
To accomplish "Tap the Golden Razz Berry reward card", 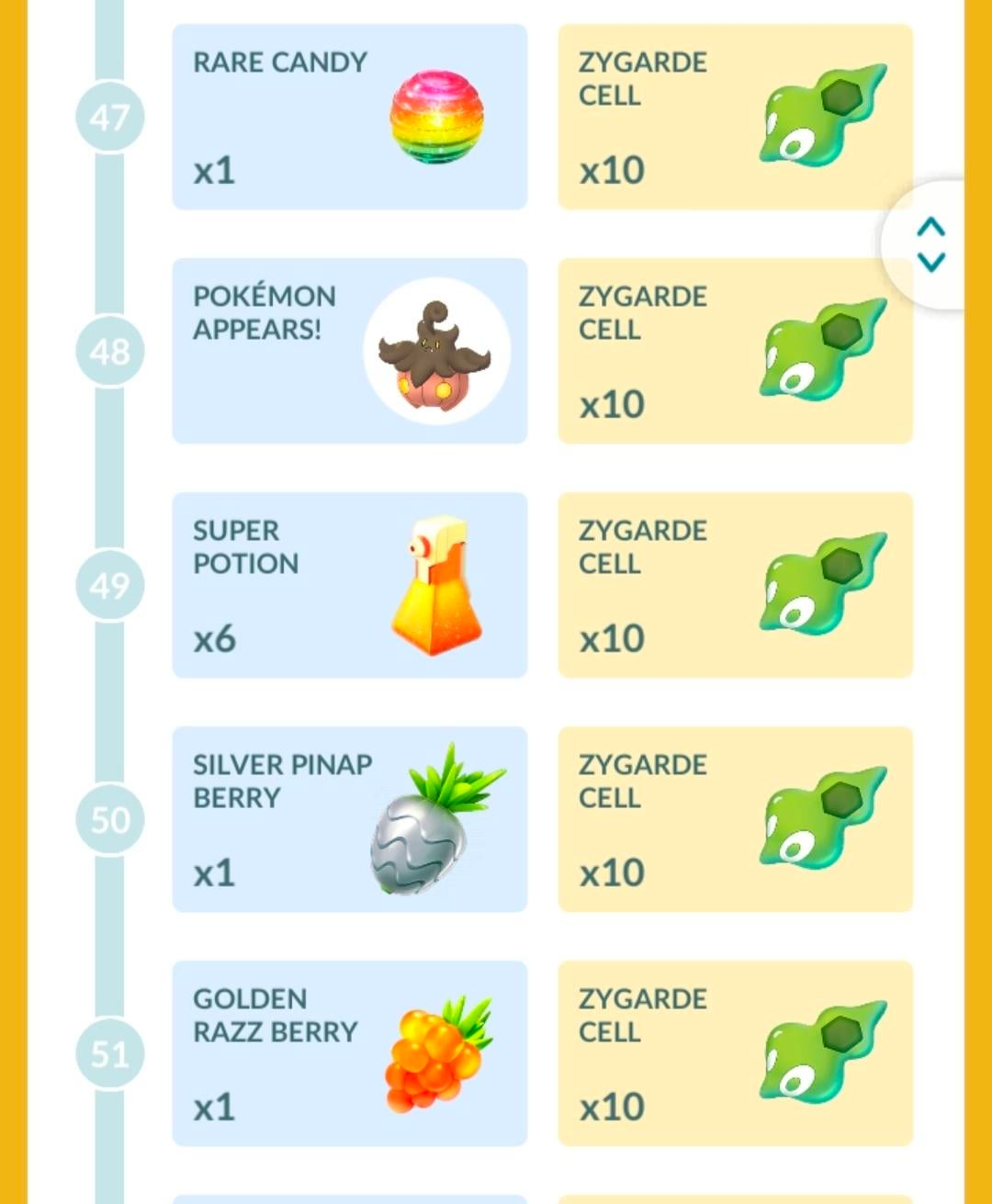I will [349, 1053].
